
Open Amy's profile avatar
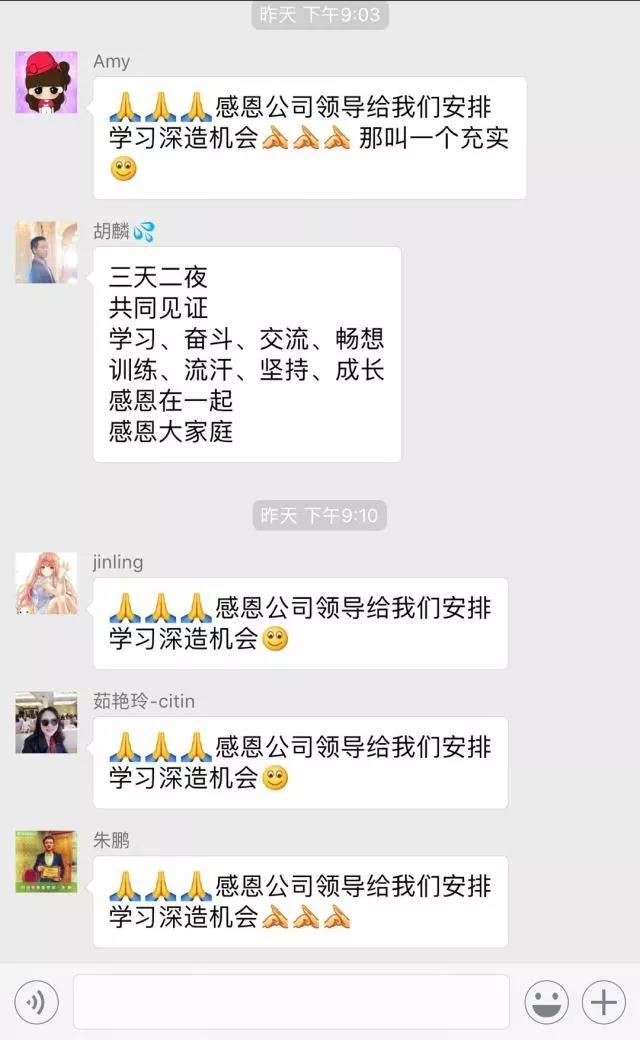[x=46, y=82]
